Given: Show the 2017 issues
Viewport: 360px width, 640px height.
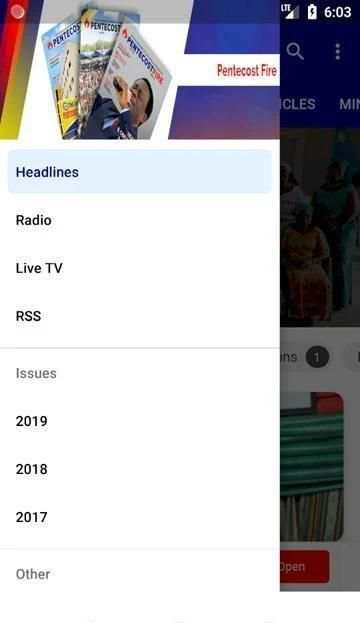Looking at the screenshot, I should (x=140, y=517).
